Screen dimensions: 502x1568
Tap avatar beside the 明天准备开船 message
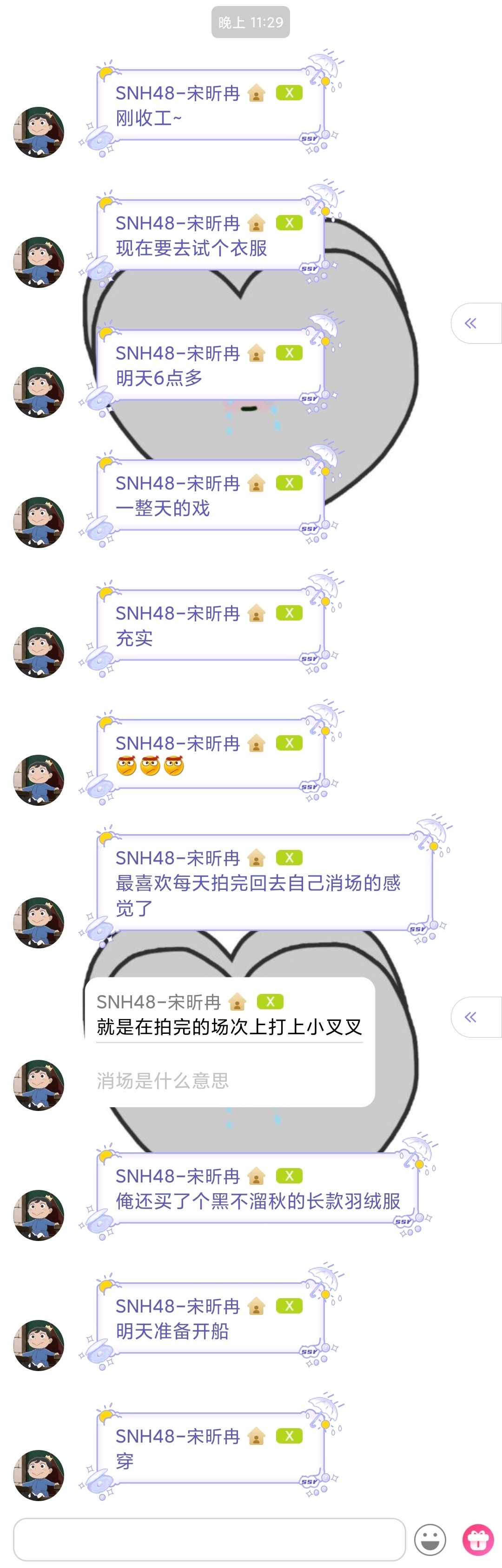click(x=39, y=1345)
